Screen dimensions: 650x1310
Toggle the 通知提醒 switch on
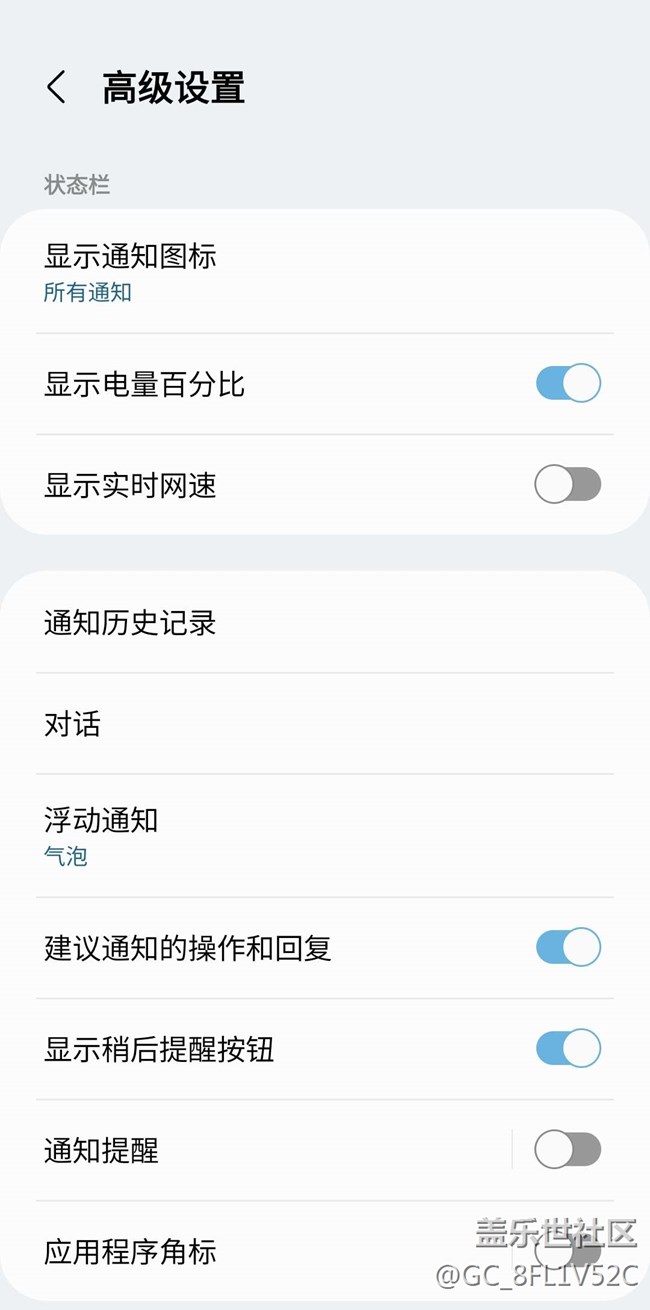point(568,1150)
